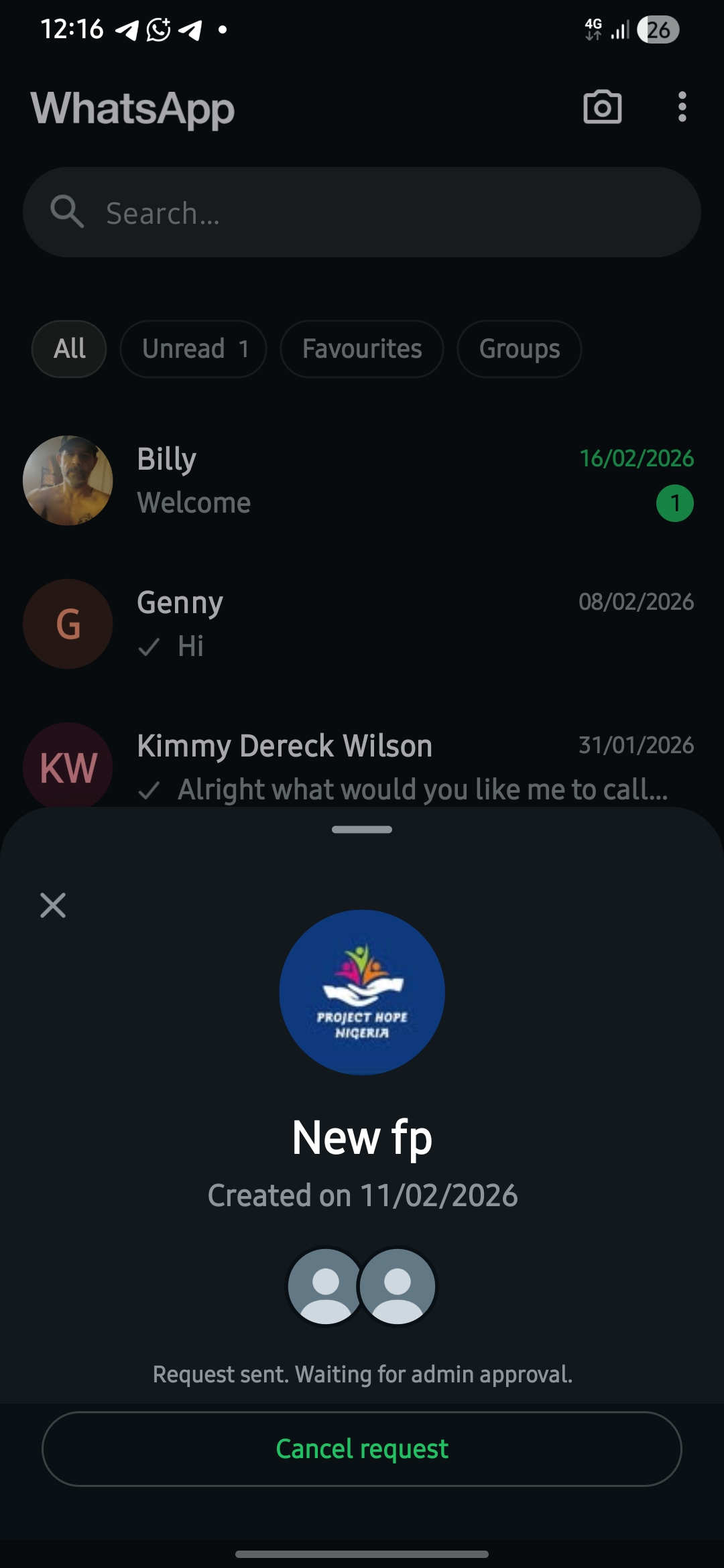This screenshot has height=1568, width=724.
Task: Filter chats by Unread
Action: point(193,349)
